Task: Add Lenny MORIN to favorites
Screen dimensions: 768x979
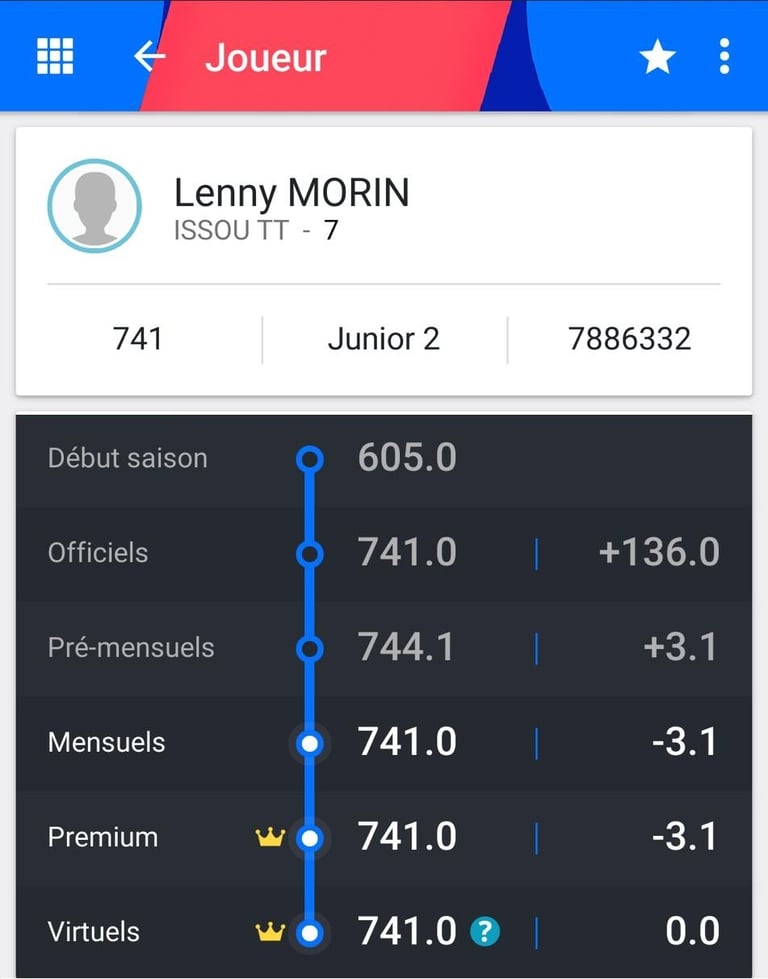Action: click(657, 58)
